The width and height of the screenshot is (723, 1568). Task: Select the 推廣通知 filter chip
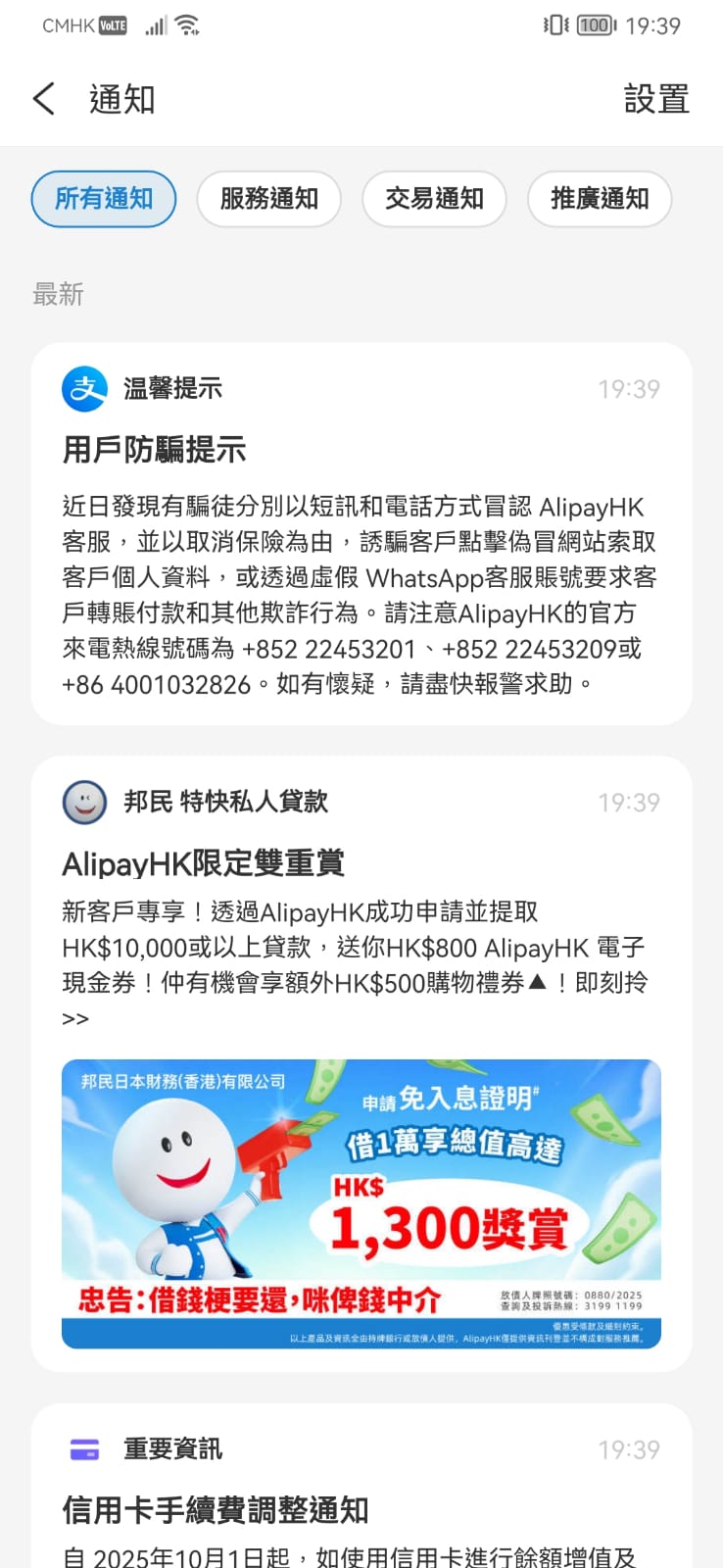(601, 199)
